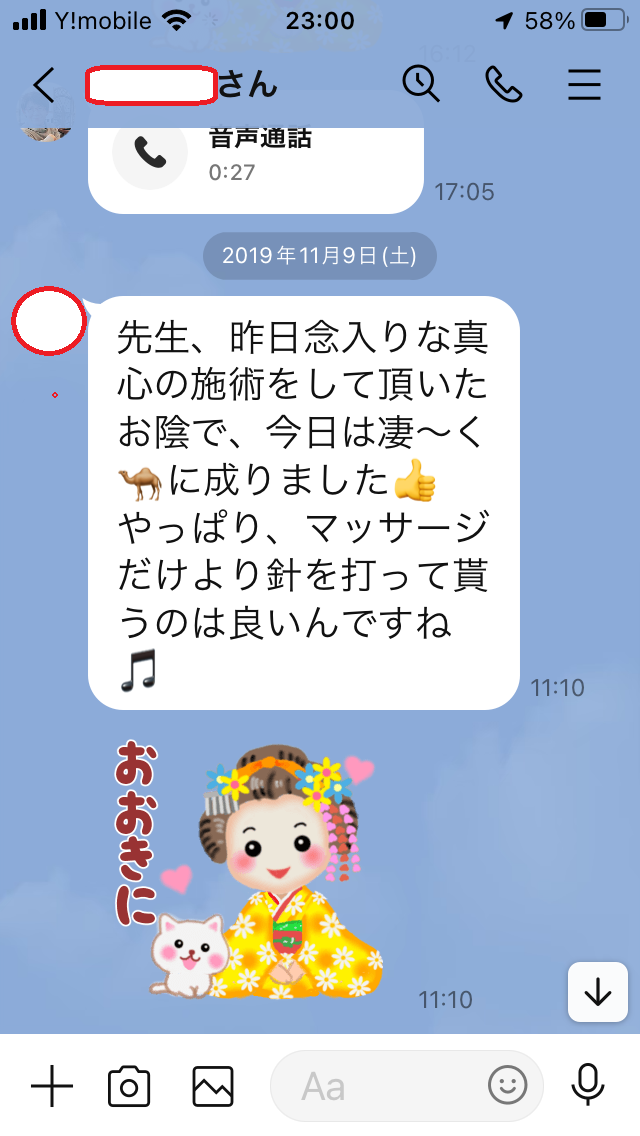The height and width of the screenshot is (1136, 640).
Task: Jump to the latest message
Action: [598, 992]
